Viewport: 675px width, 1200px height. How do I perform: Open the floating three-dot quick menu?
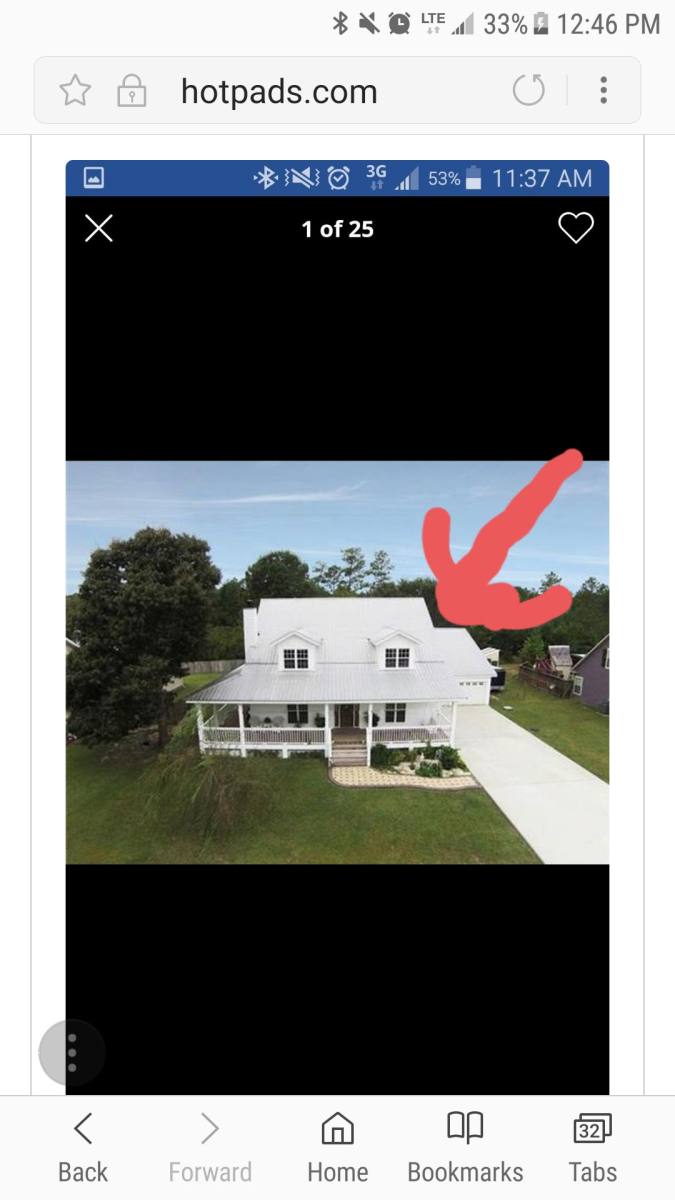point(72,1053)
